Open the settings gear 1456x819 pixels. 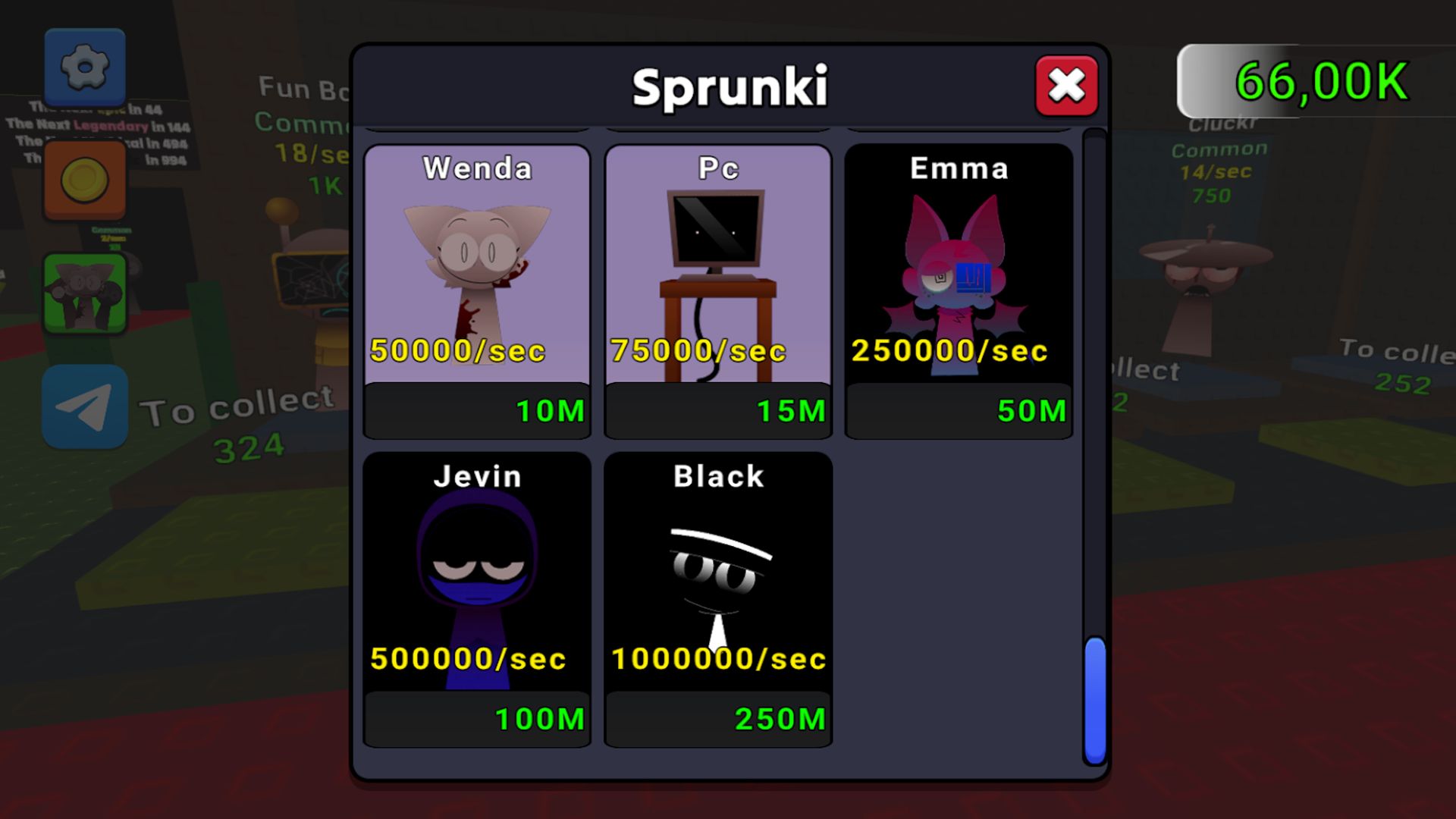pos(84,67)
